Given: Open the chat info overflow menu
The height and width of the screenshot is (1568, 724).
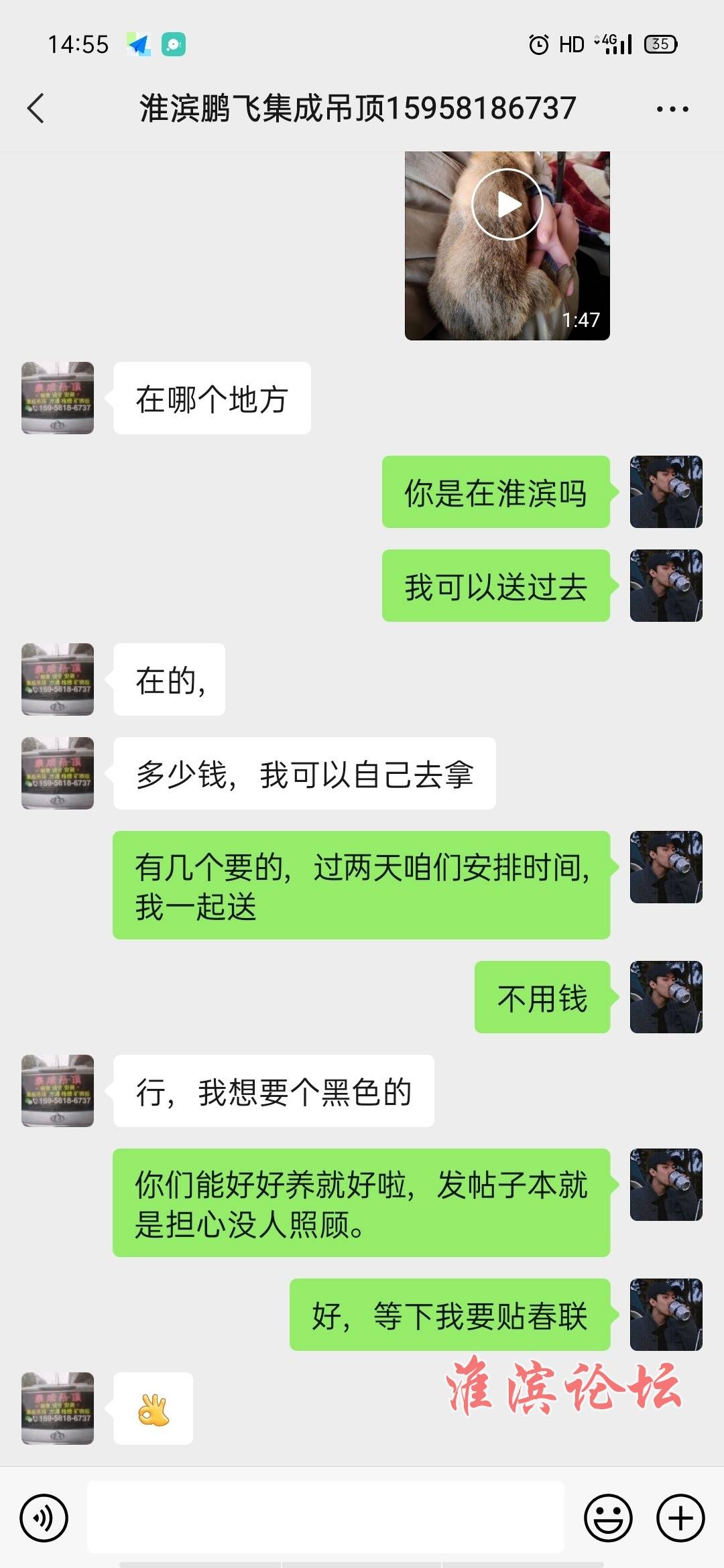Looking at the screenshot, I should coord(672,109).
